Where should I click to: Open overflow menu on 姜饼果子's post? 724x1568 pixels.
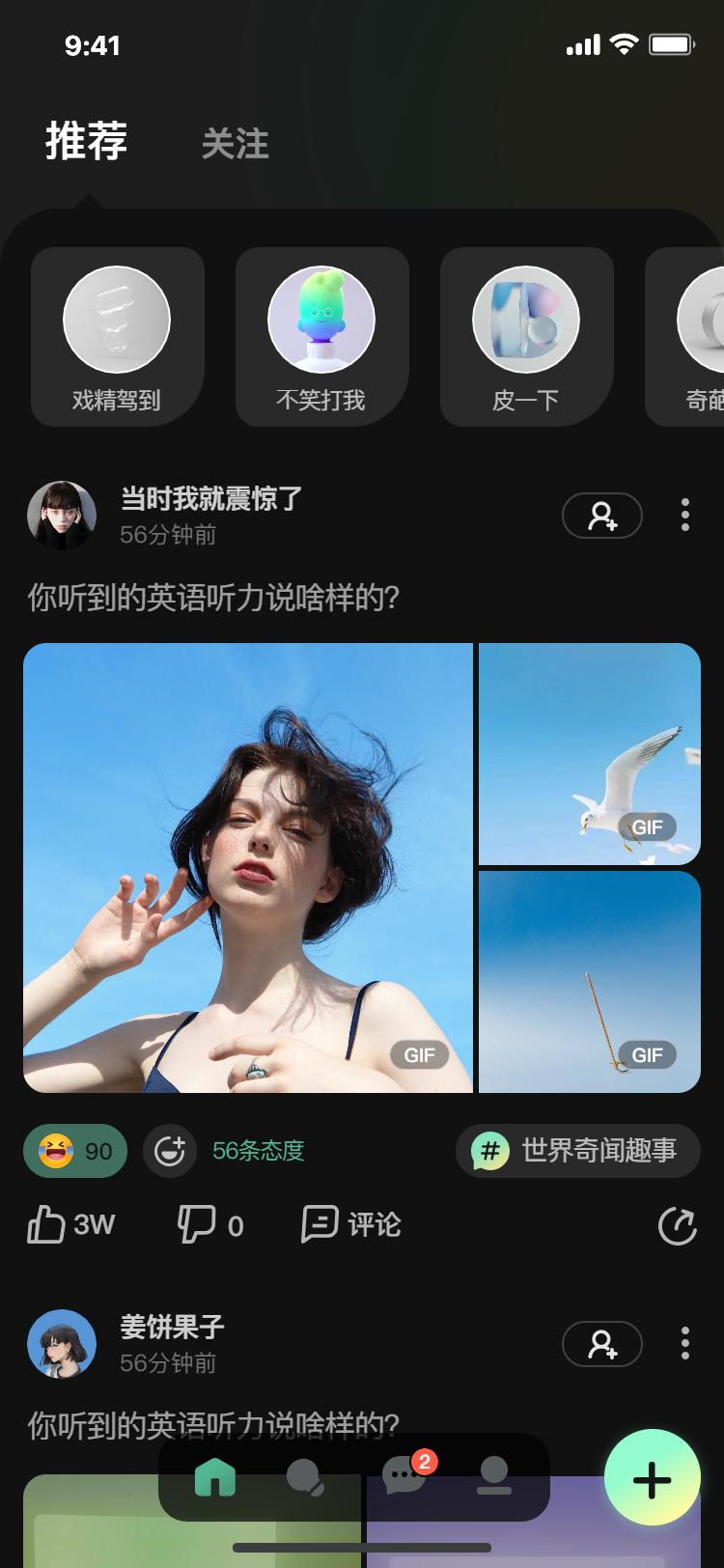pyautogui.click(x=685, y=1344)
